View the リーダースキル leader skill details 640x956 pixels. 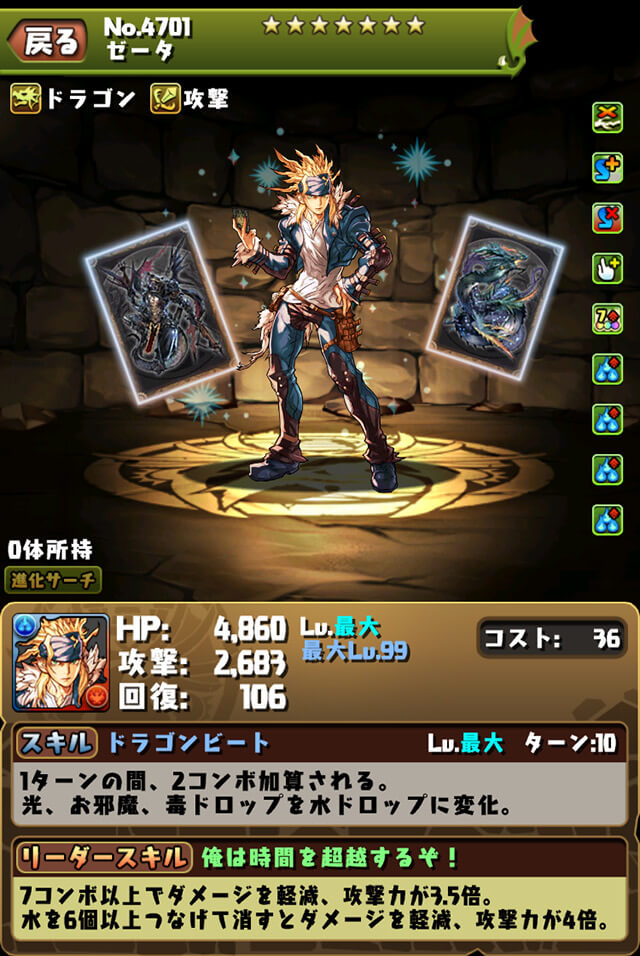pos(102,857)
